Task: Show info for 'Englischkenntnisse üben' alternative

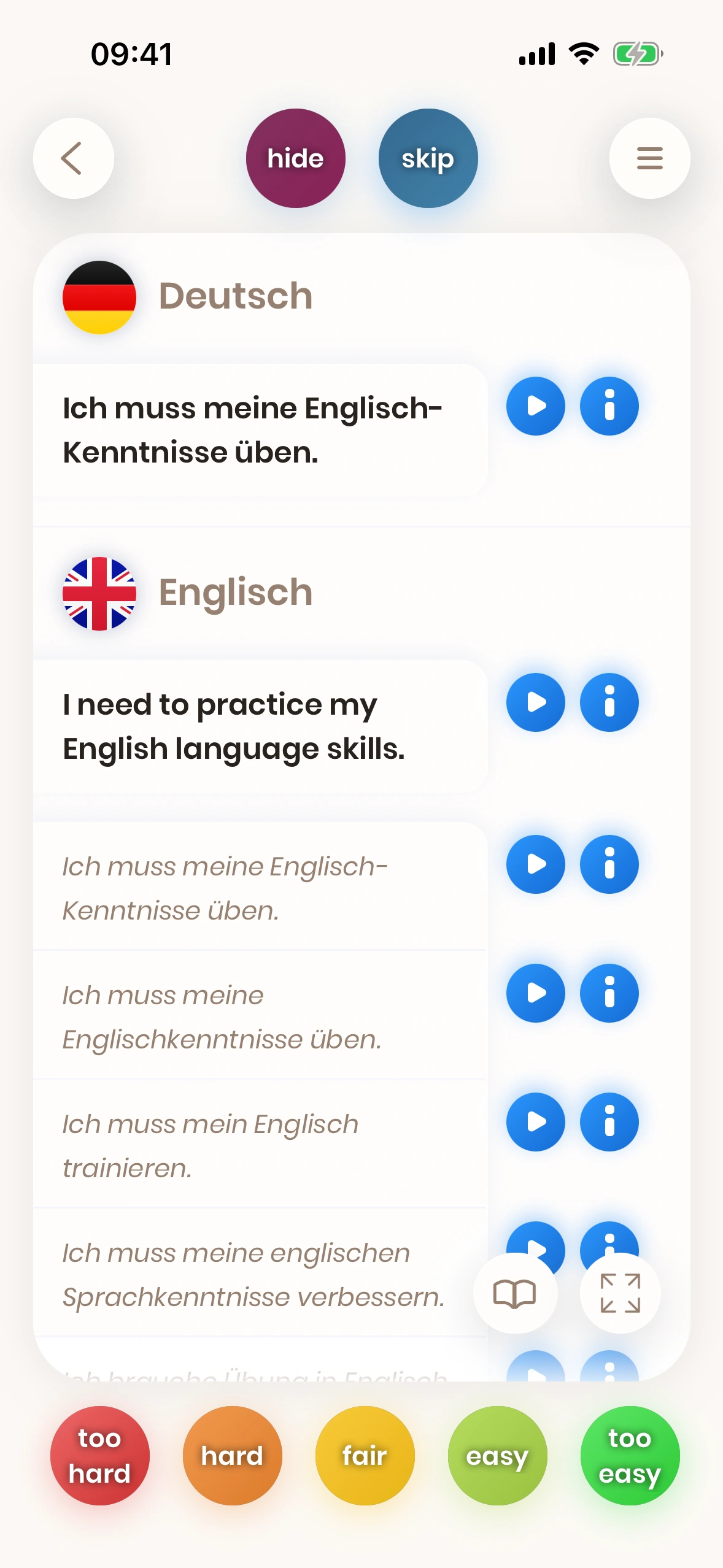Action: 609,993
